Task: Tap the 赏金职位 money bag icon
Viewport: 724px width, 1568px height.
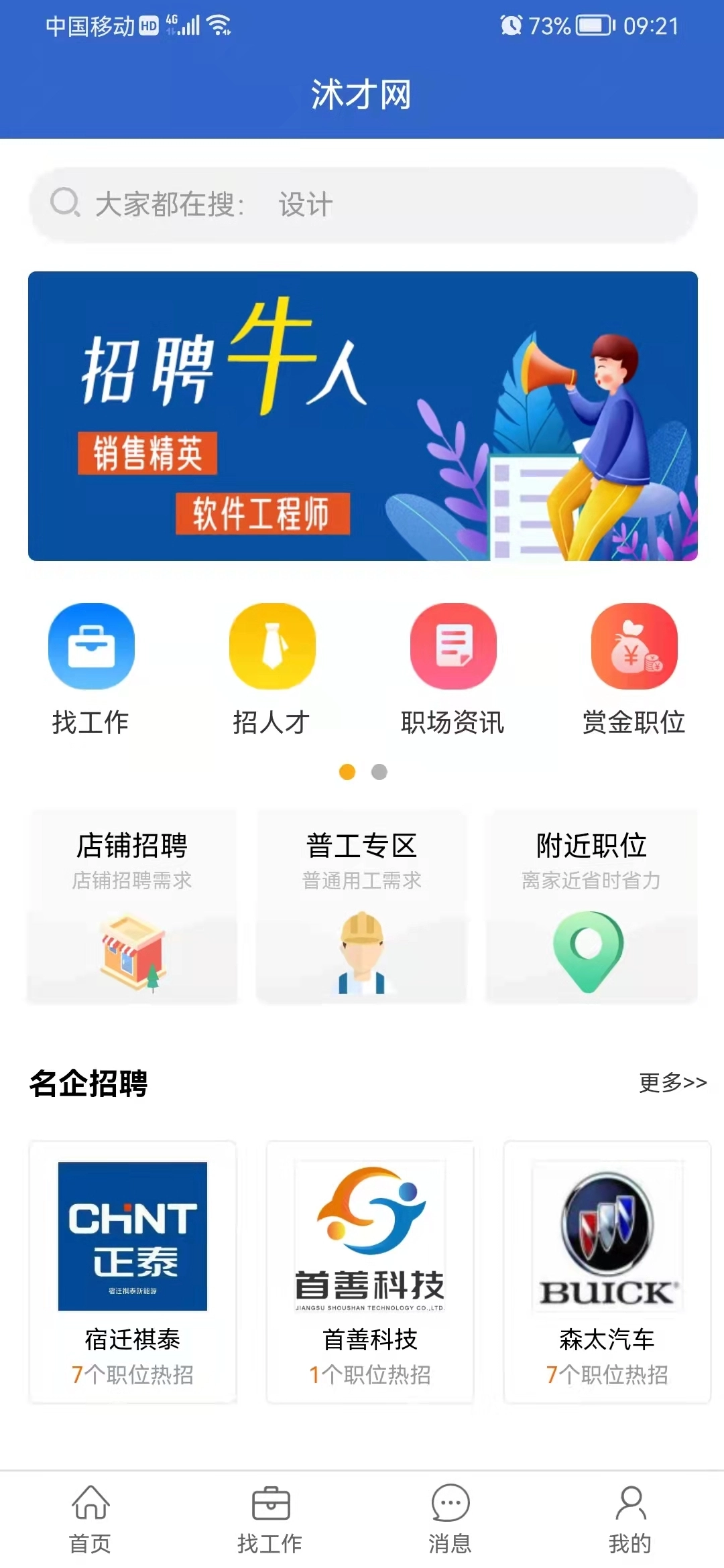Action: [633, 647]
